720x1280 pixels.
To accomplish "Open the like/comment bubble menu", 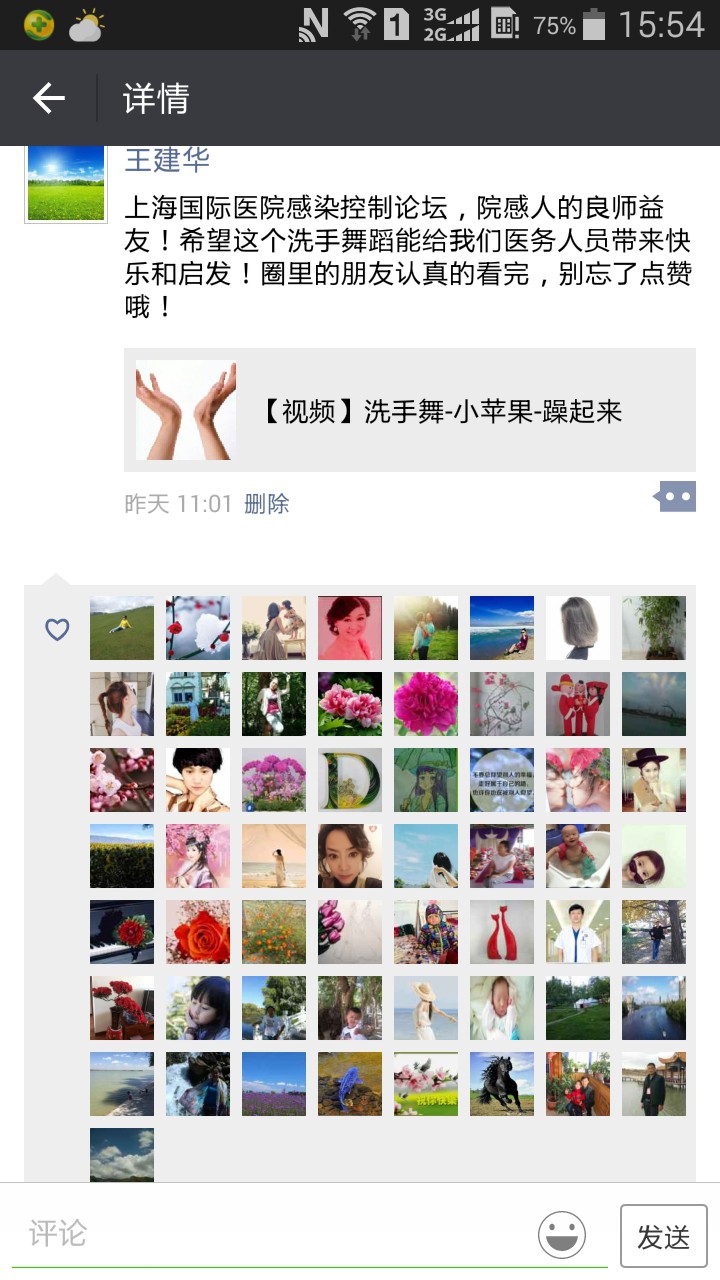I will 676,496.
